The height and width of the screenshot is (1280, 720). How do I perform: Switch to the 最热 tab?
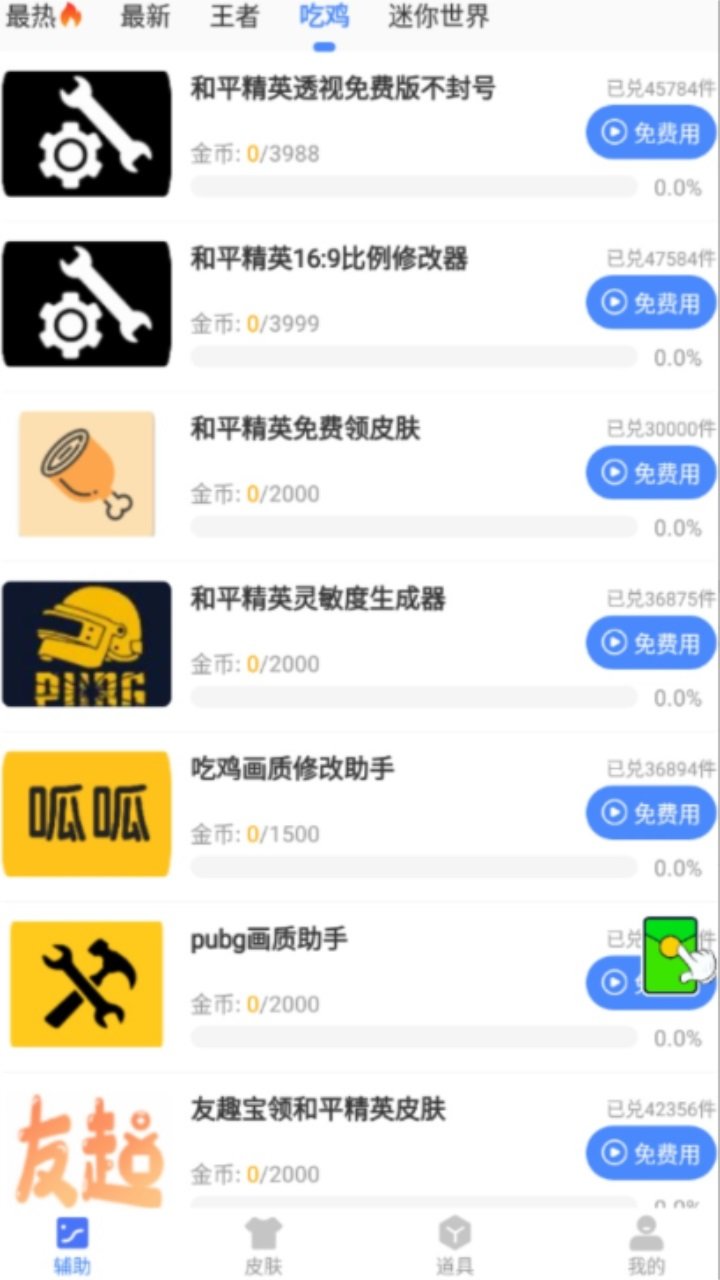point(33,16)
